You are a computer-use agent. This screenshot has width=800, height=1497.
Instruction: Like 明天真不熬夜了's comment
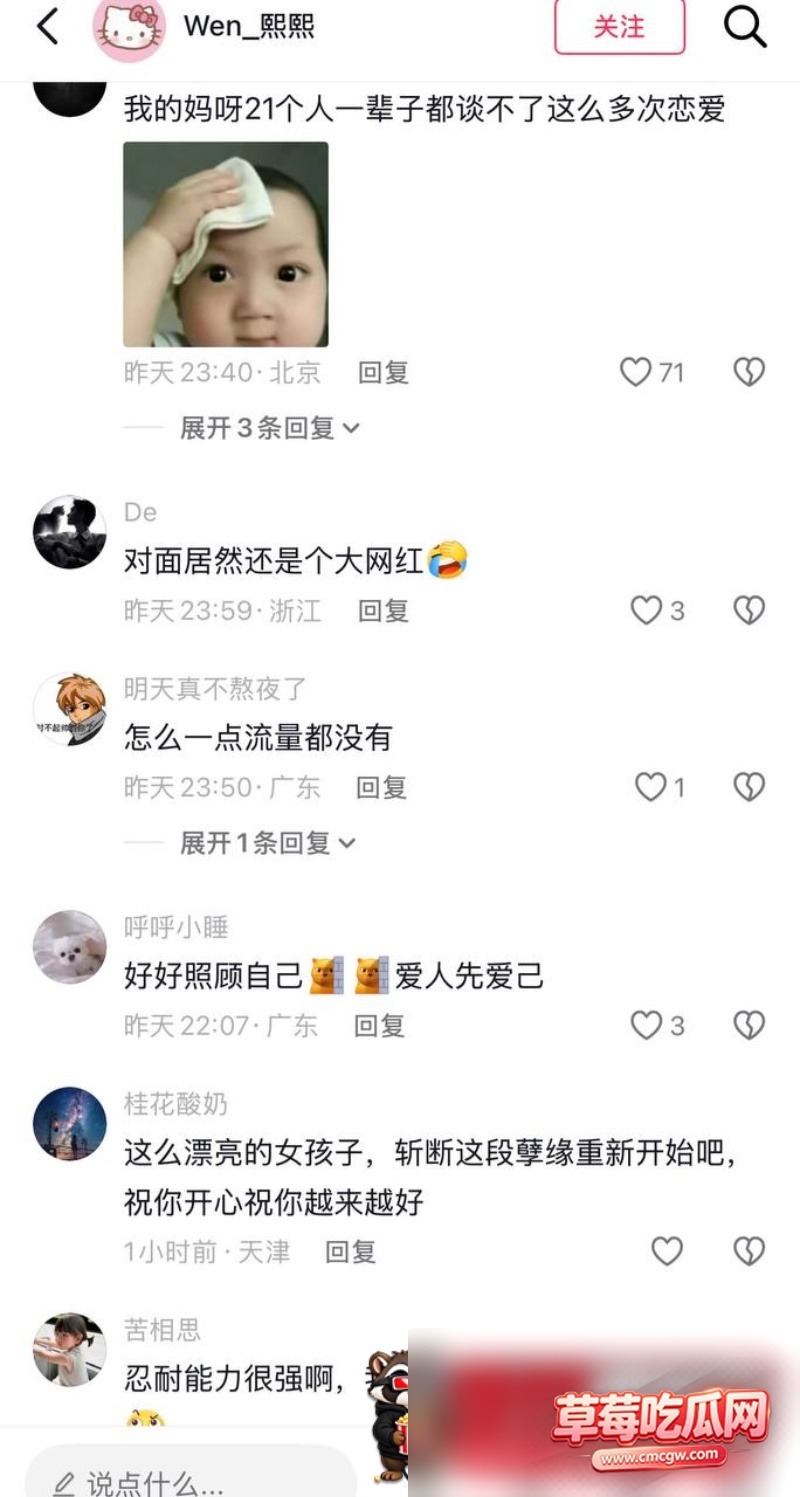(x=651, y=787)
